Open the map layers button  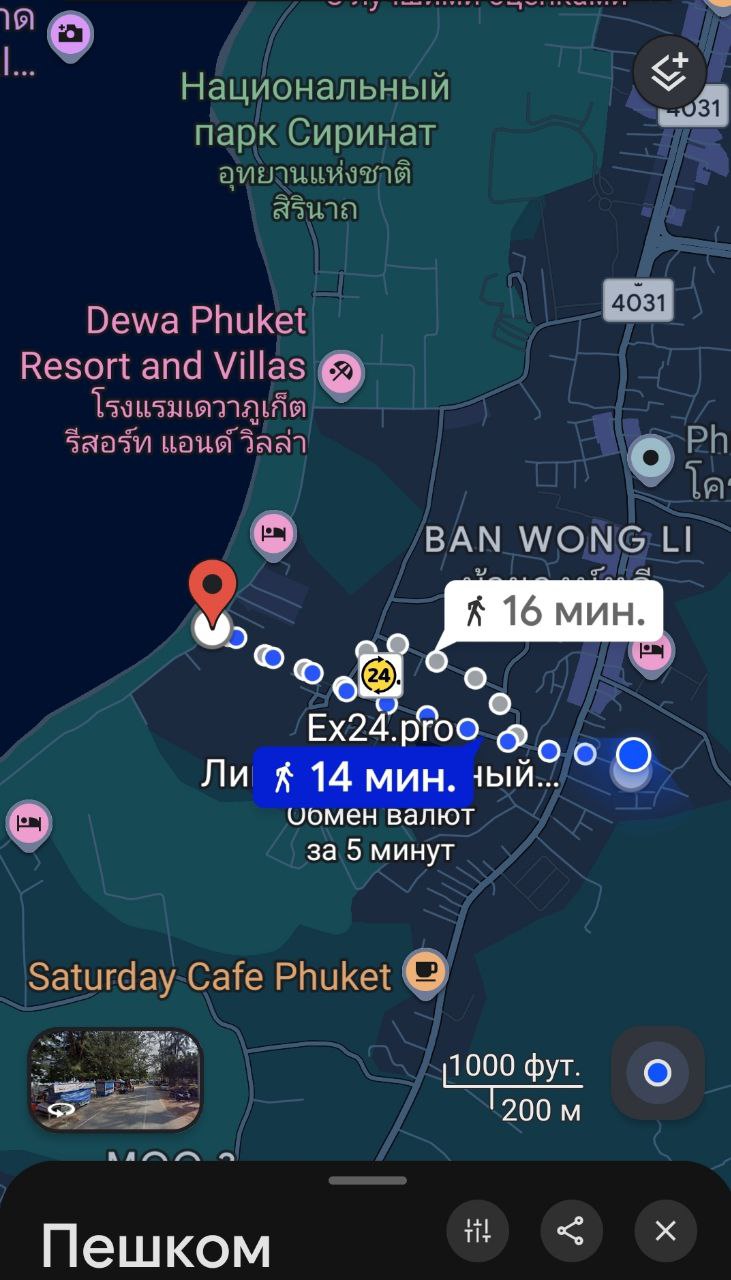tap(669, 71)
